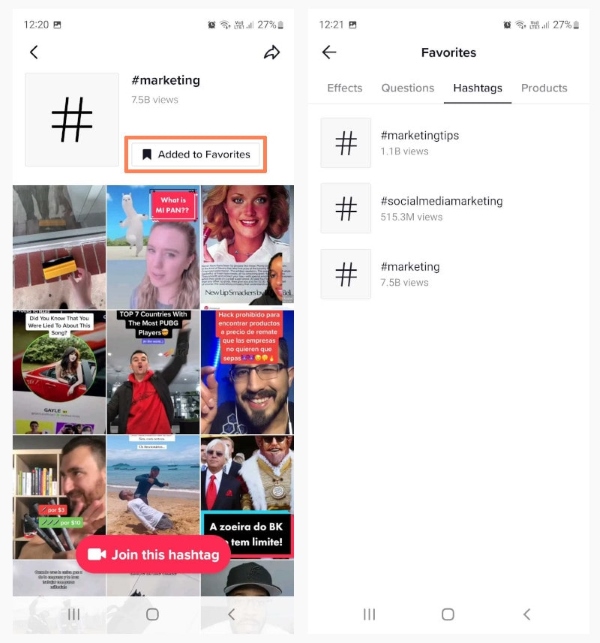
Task: Open the 'A zoeira do BK' video
Action: click(x=246, y=495)
